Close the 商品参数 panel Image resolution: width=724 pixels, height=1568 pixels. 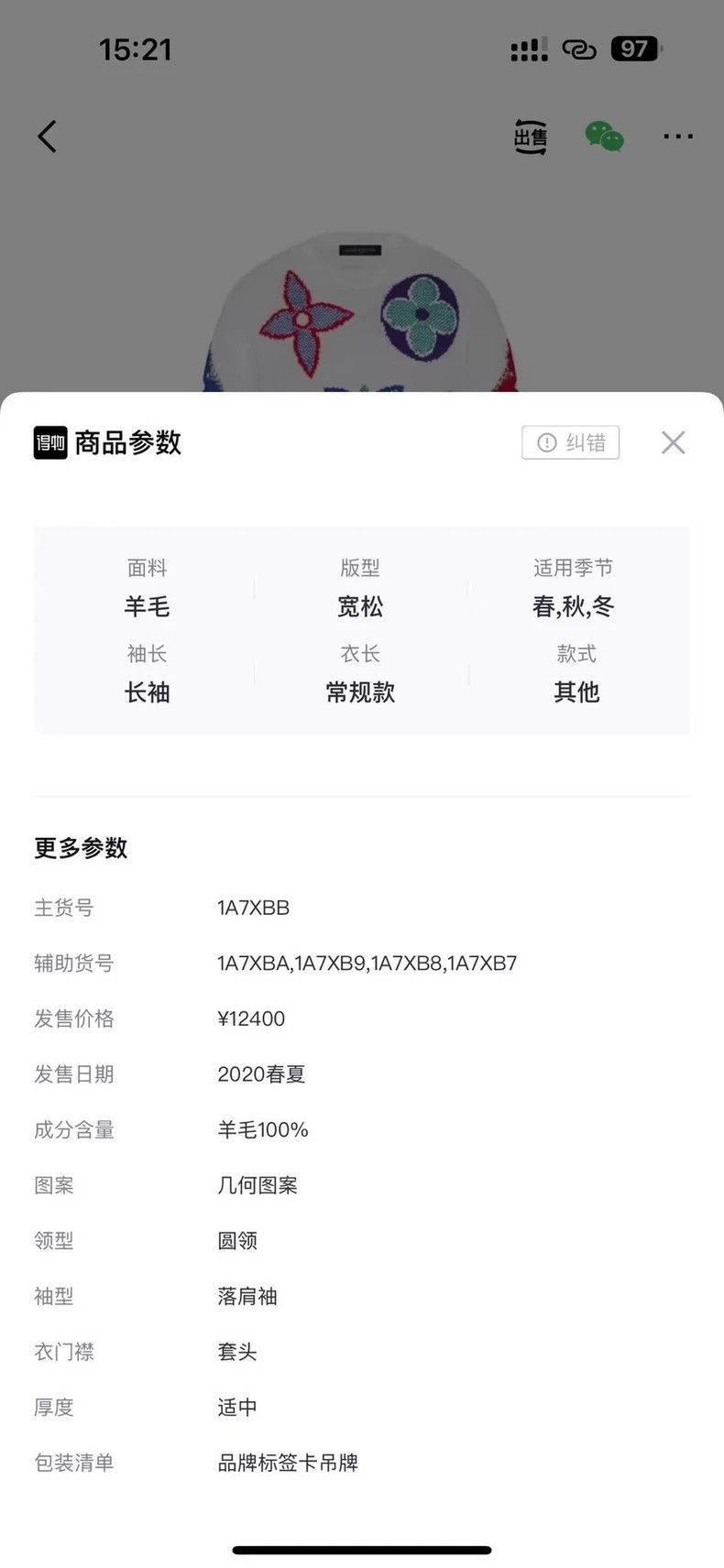click(673, 442)
